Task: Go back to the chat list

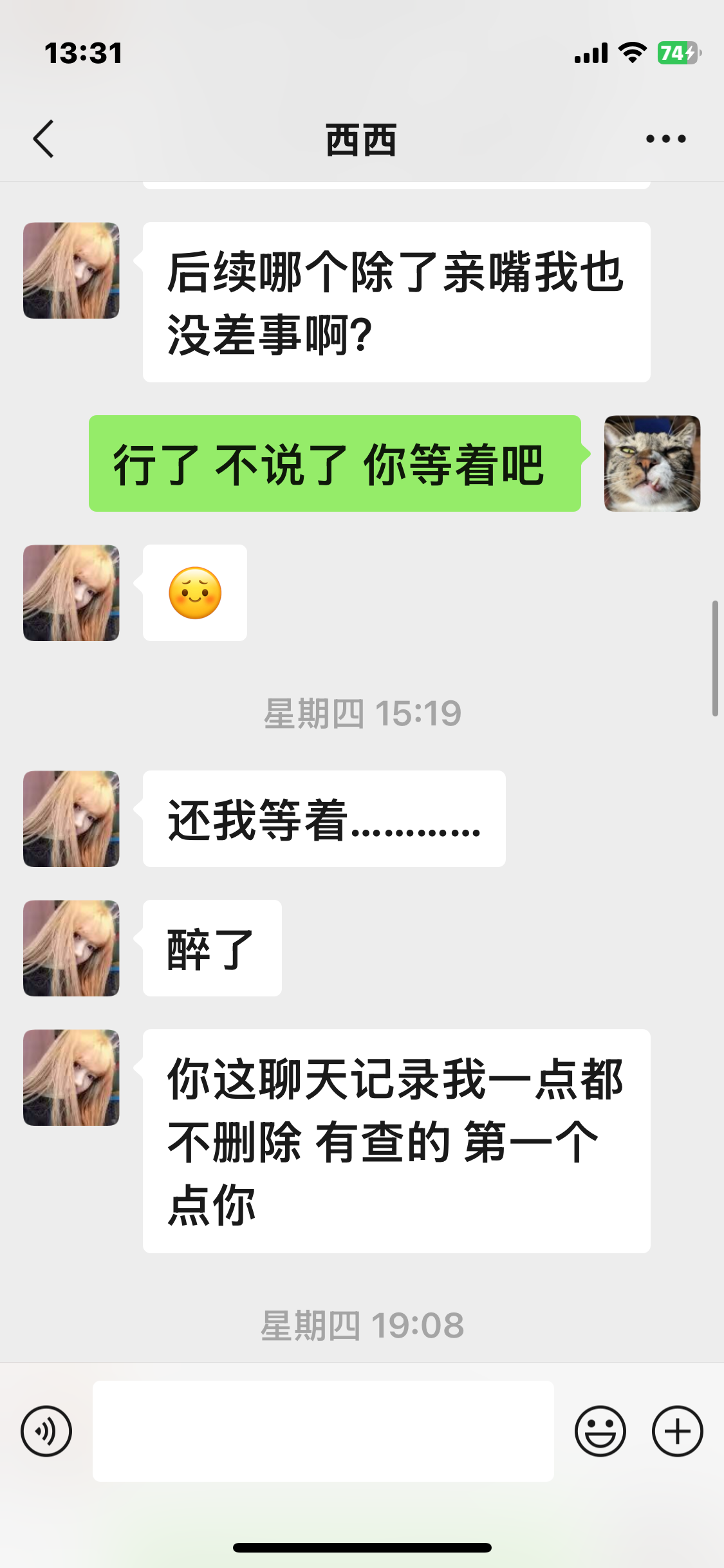Action: pos(44,139)
